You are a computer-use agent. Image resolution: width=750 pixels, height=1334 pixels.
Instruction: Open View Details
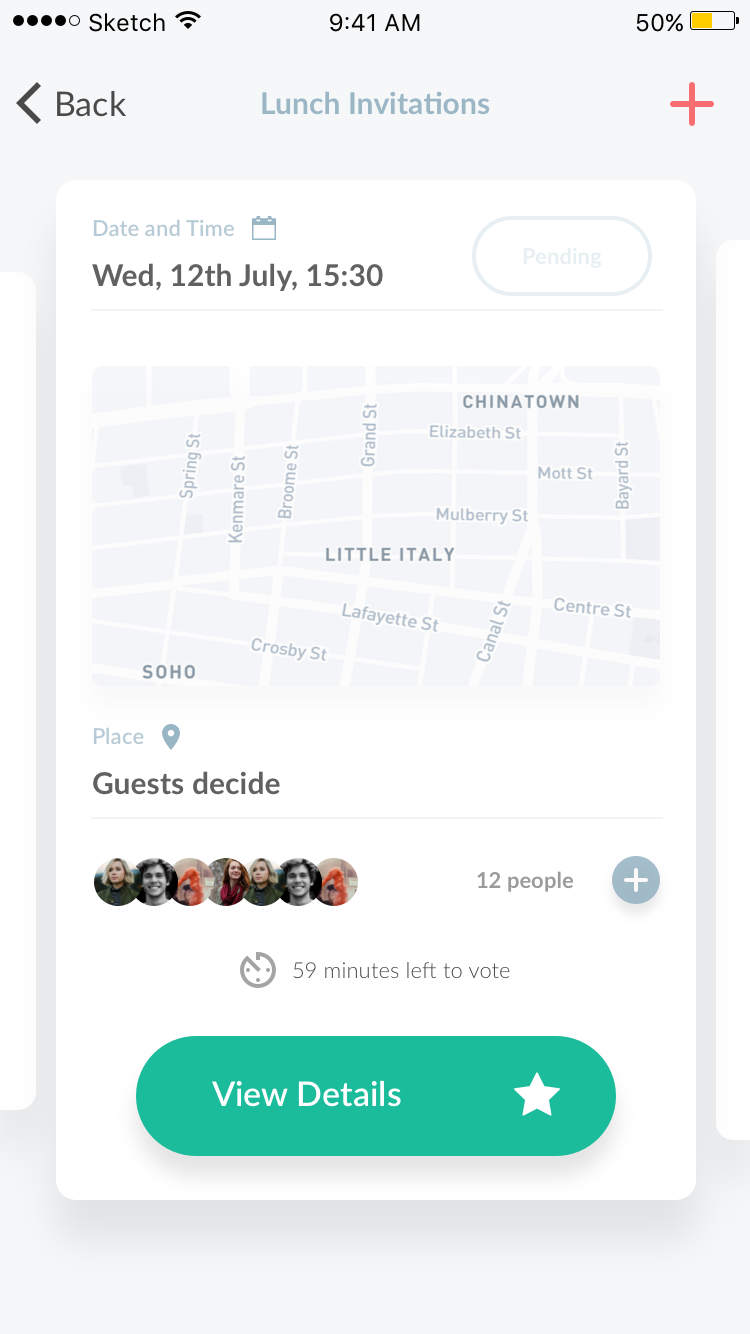point(376,1096)
